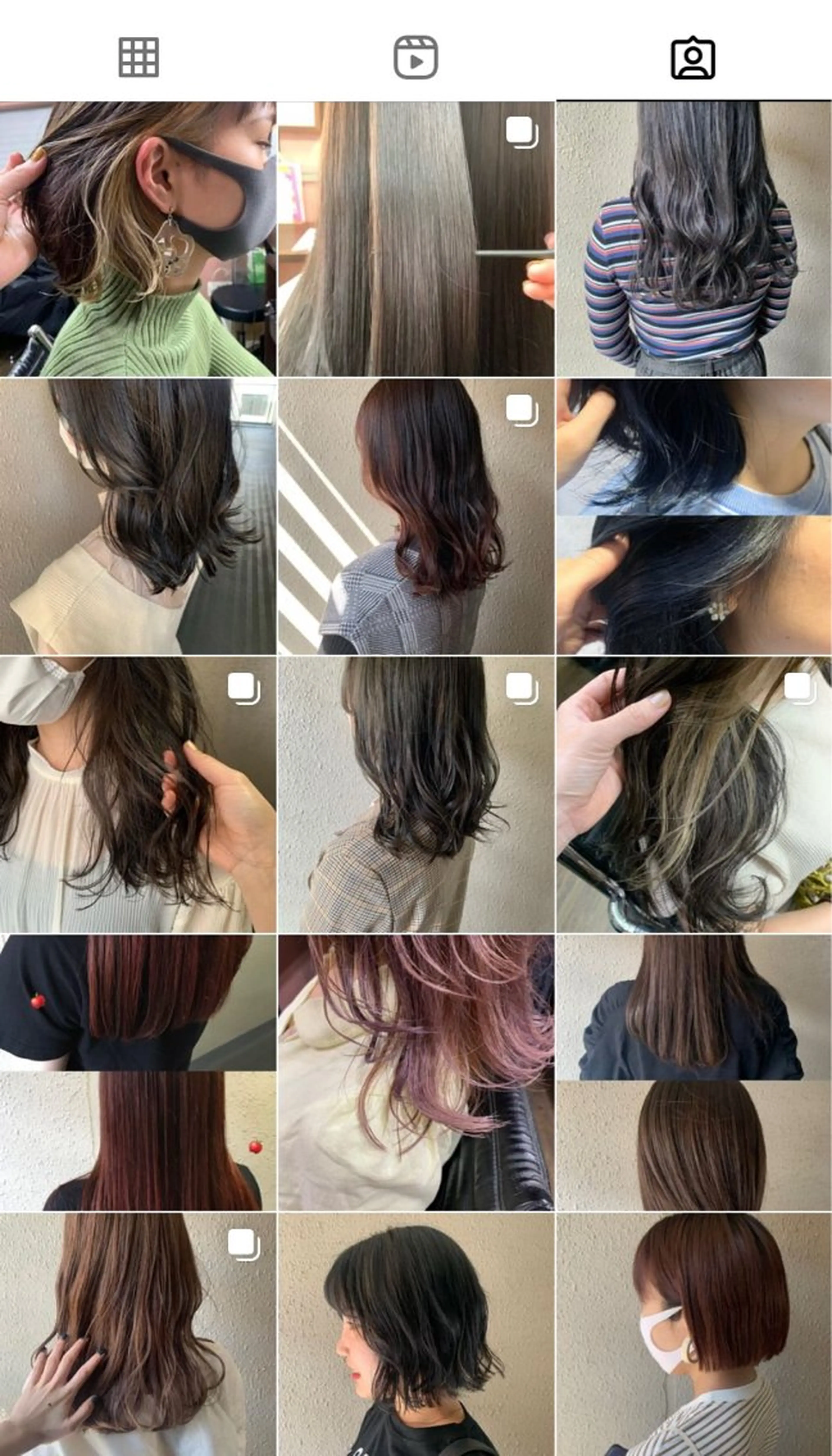Image resolution: width=832 pixels, height=1456 pixels.
Task: Open the tagged photos tab
Action: 692,57
